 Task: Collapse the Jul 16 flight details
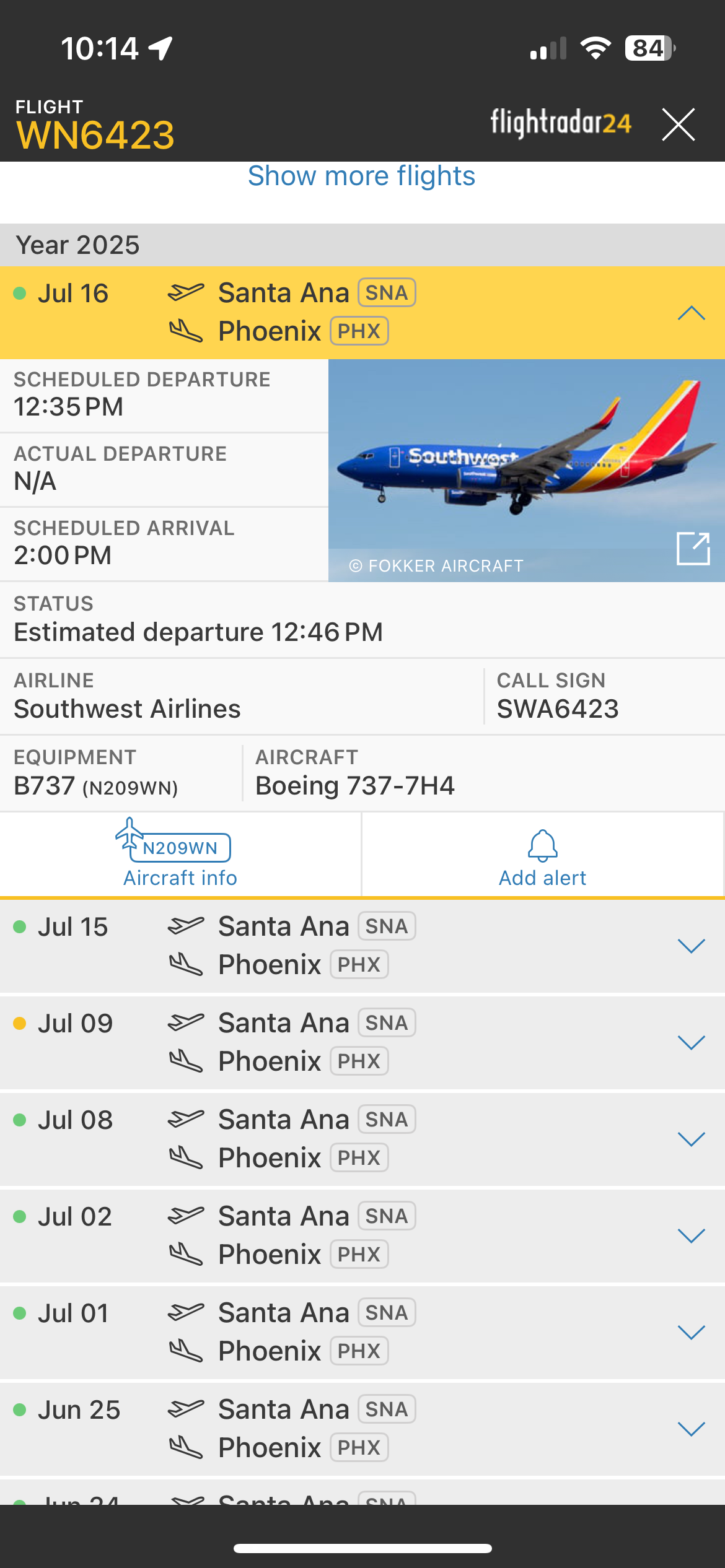pos(691,313)
